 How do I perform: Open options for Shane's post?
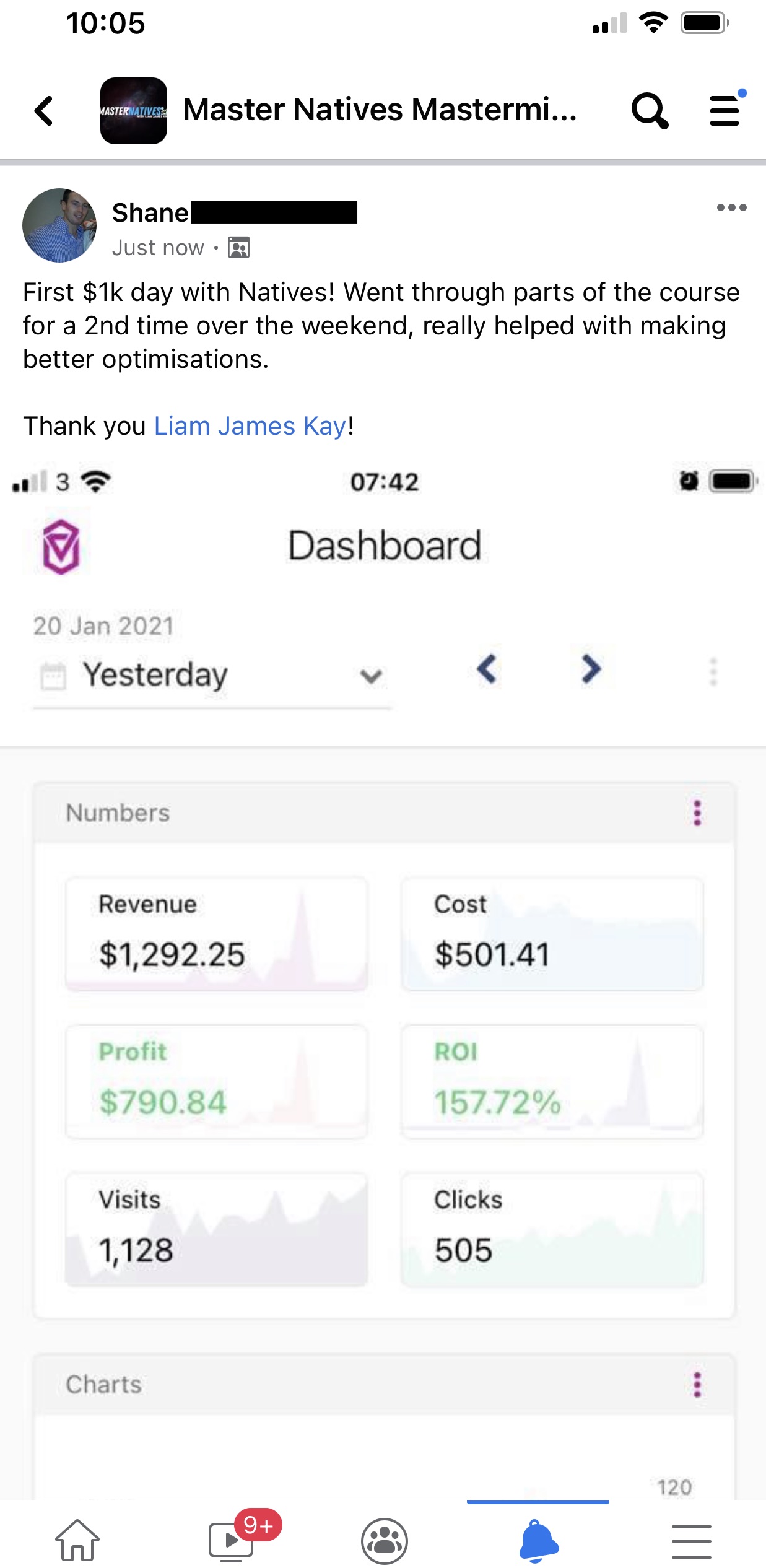(731, 207)
